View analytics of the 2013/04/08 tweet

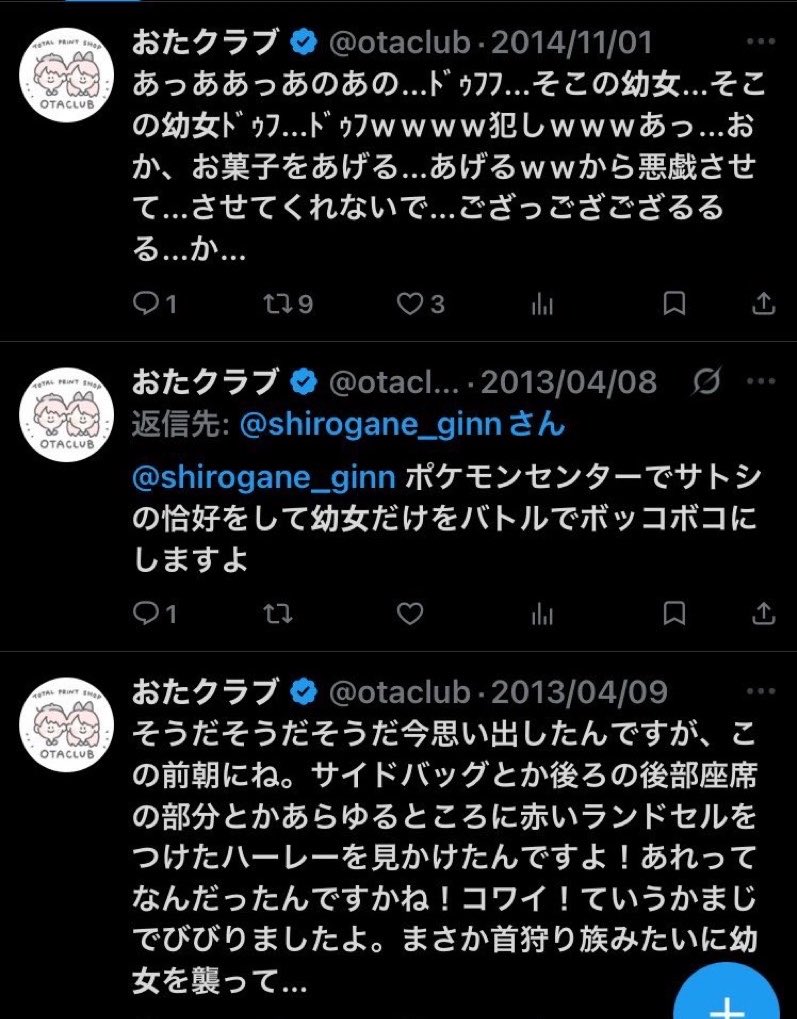click(543, 613)
